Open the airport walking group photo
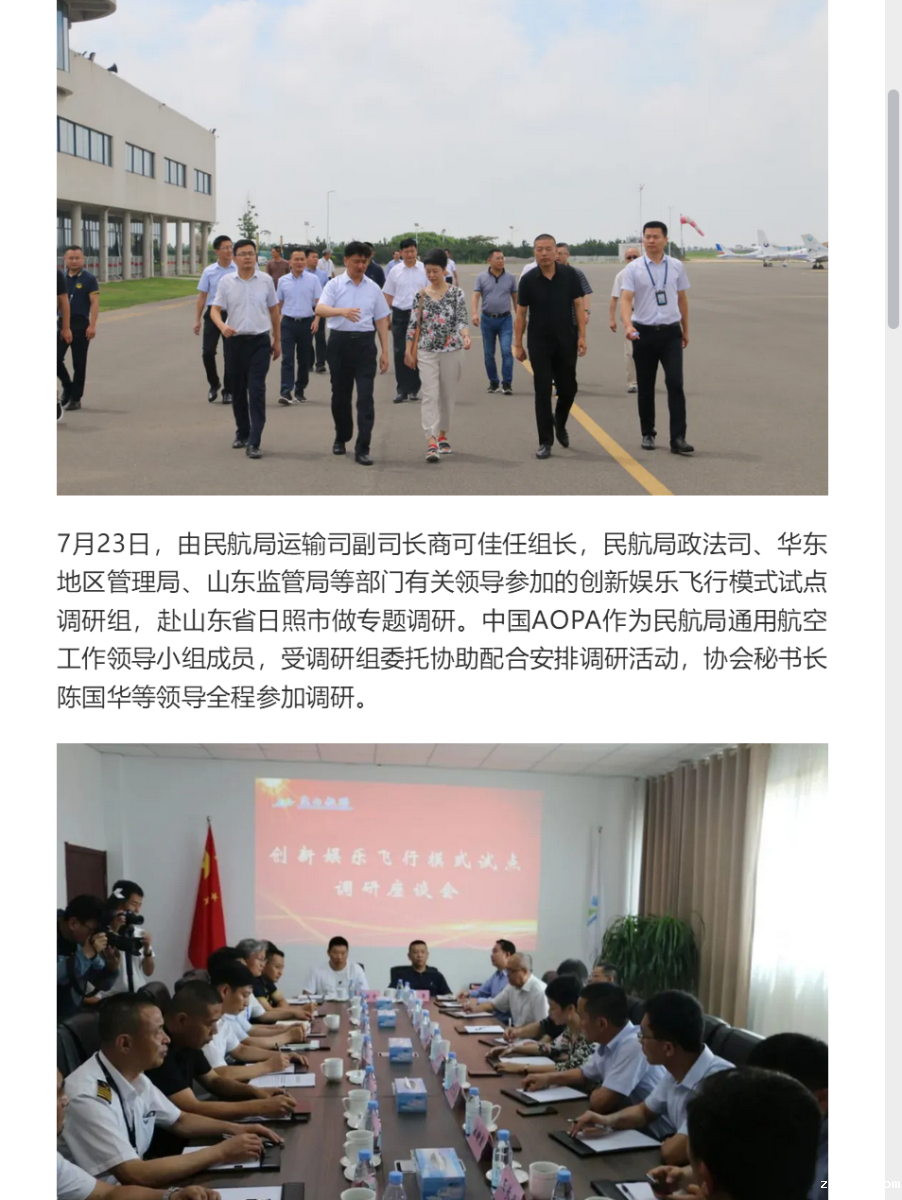 click(442, 247)
